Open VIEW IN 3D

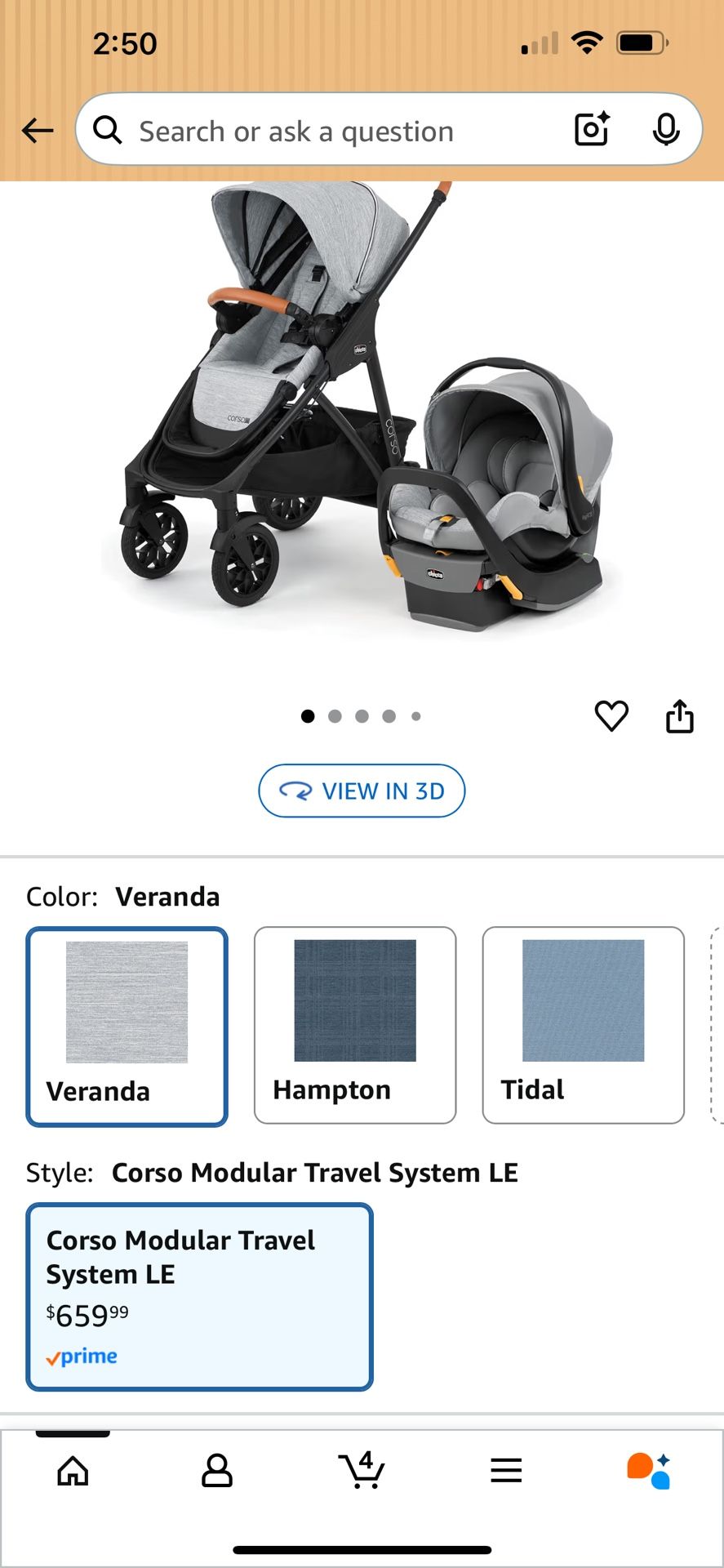coord(362,791)
